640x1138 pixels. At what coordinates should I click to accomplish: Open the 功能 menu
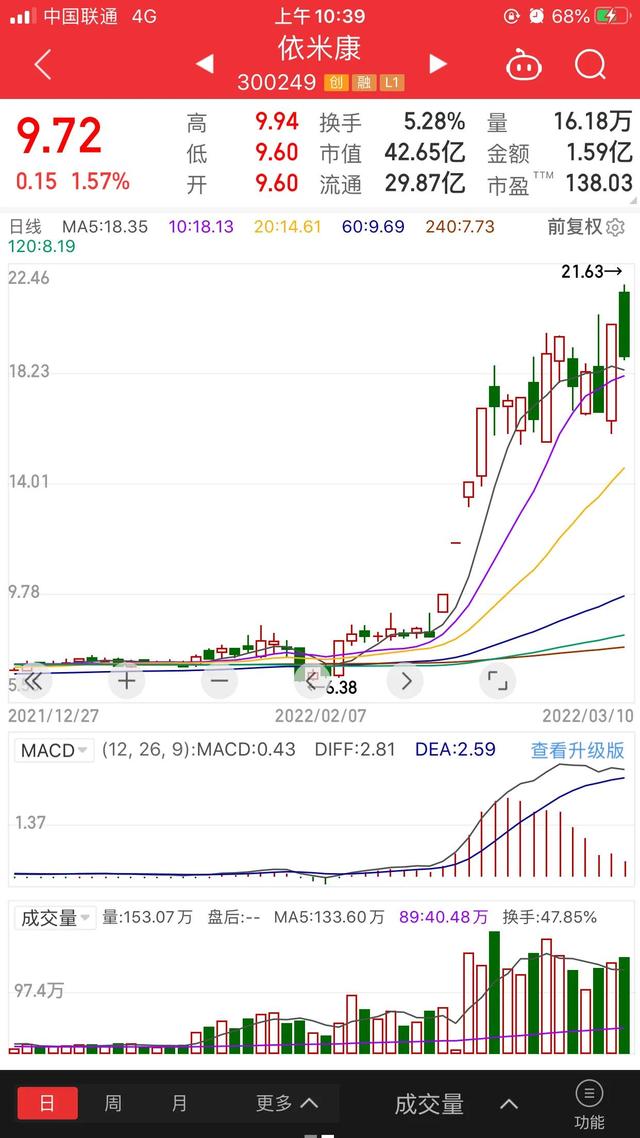coord(589,1104)
